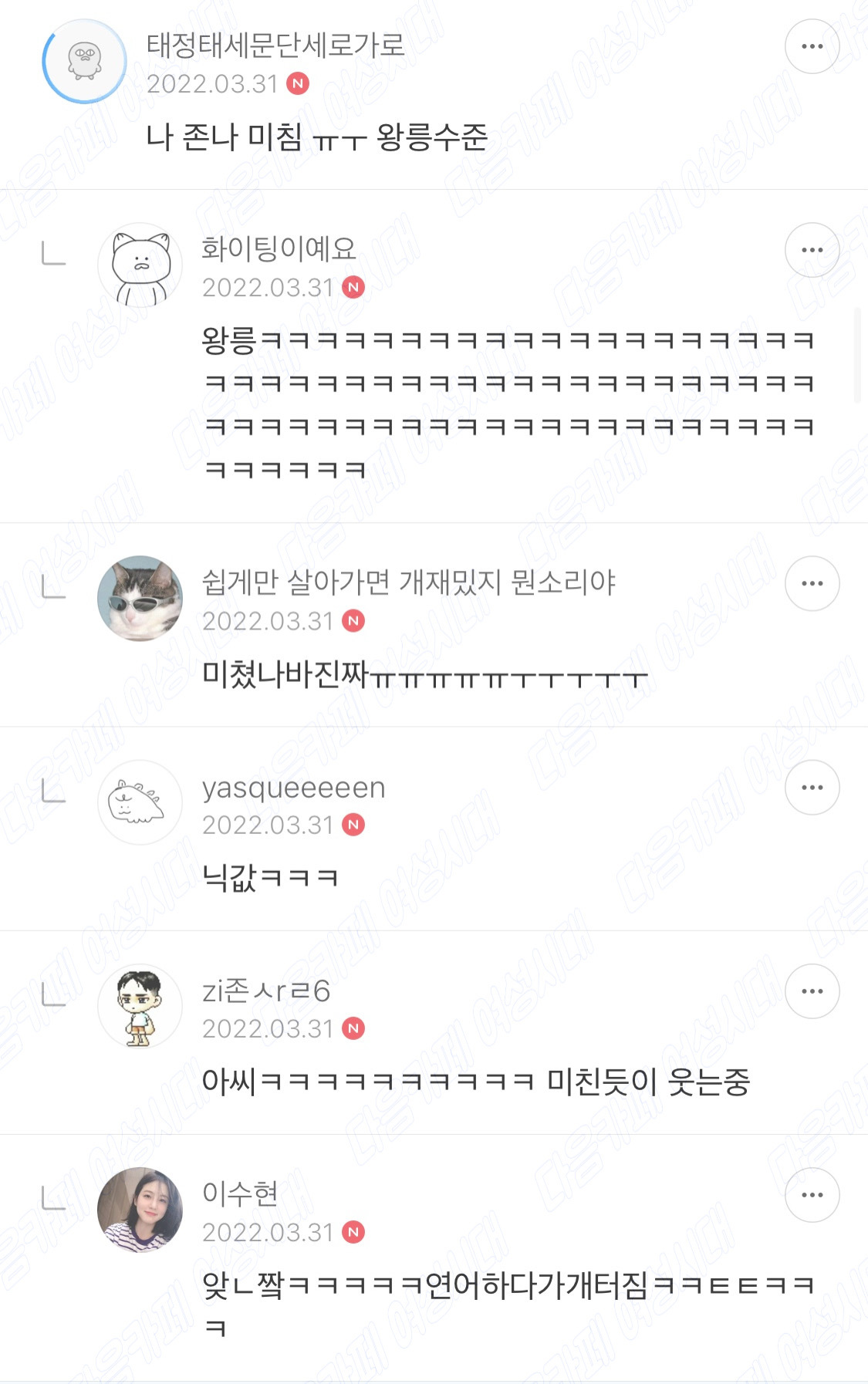View 태정태세문단세로가로's profile picture
Viewport: 868px width, 1384px height.
click(x=85, y=61)
